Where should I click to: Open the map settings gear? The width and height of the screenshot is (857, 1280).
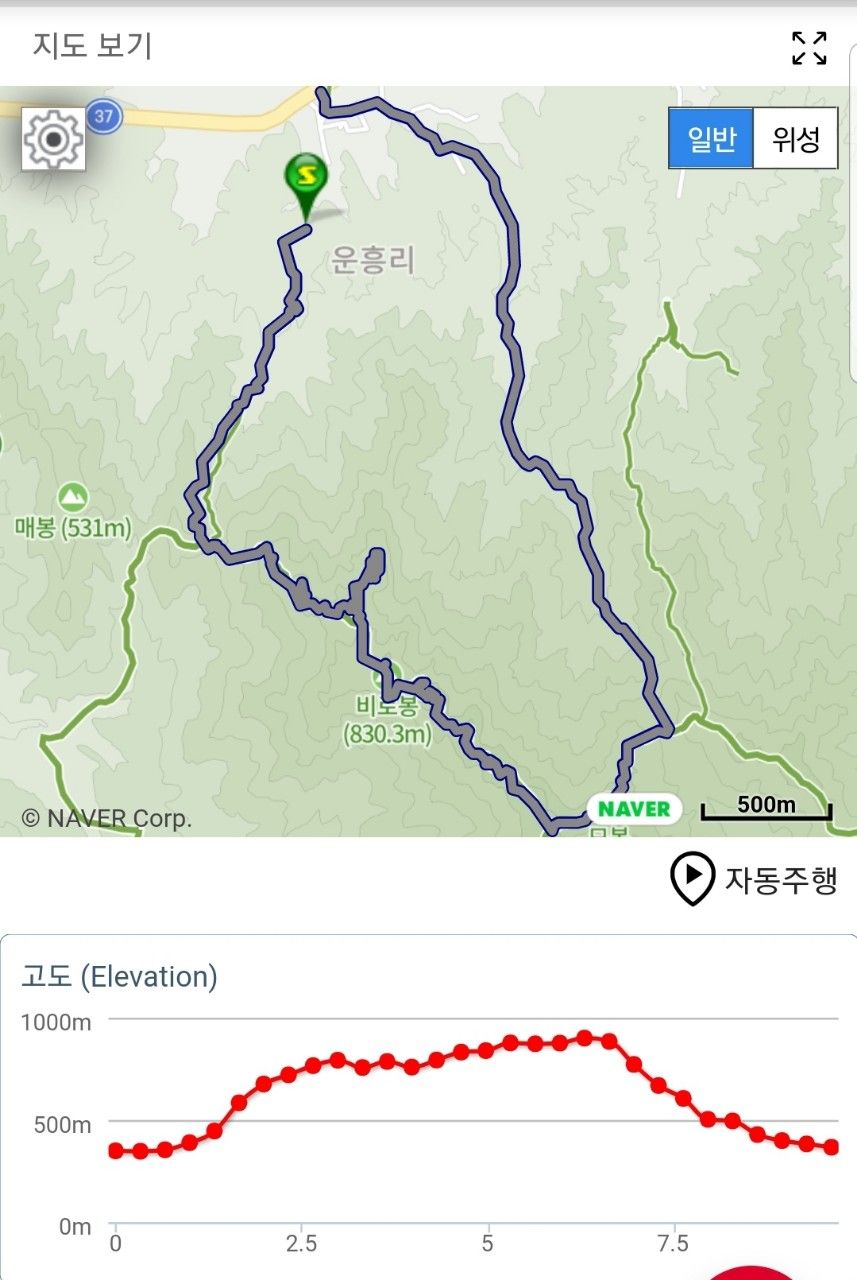coord(54,139)
